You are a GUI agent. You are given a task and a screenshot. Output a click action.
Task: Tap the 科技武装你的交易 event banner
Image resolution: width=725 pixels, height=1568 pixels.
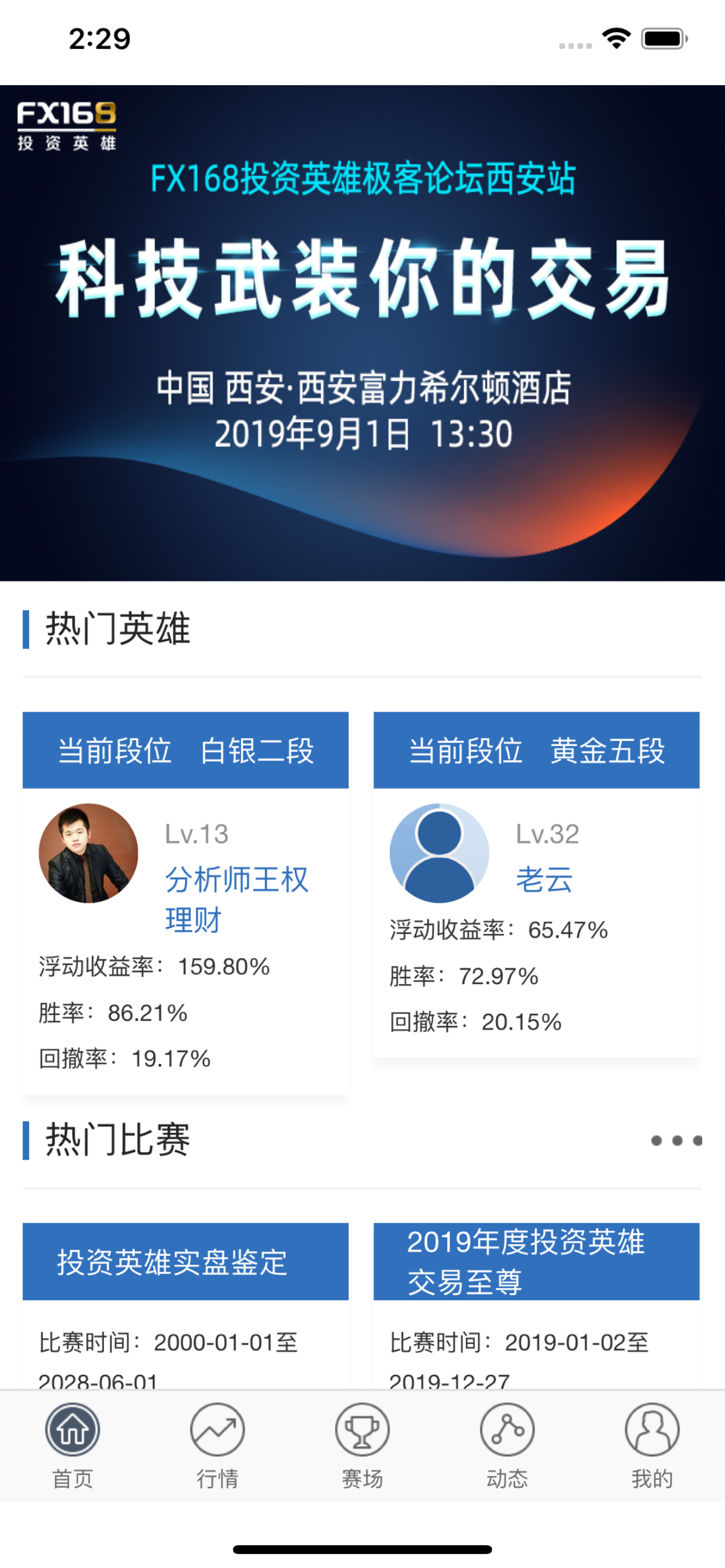pos(362,334)
